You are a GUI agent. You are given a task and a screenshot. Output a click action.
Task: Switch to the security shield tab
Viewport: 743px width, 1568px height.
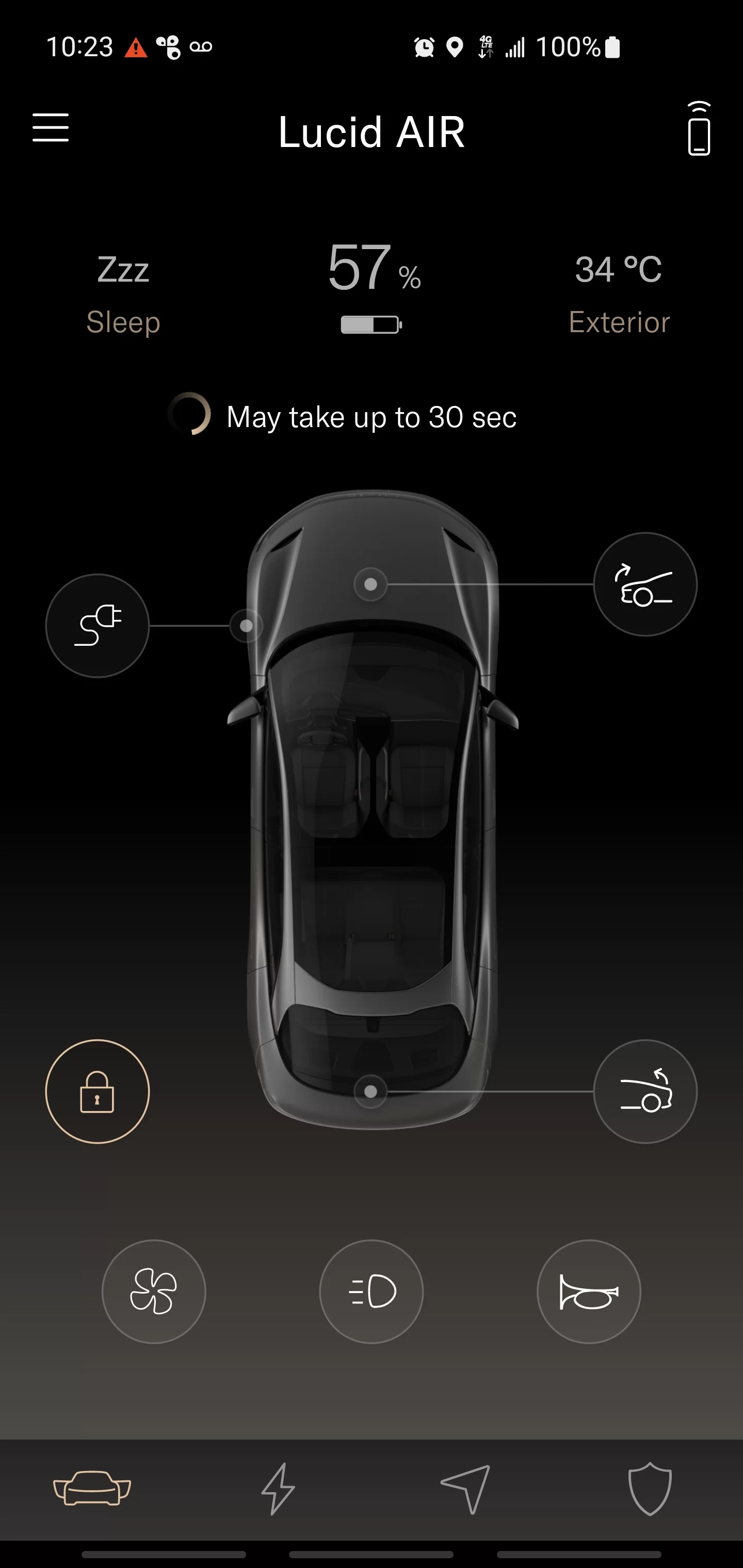coord(650,1489)
